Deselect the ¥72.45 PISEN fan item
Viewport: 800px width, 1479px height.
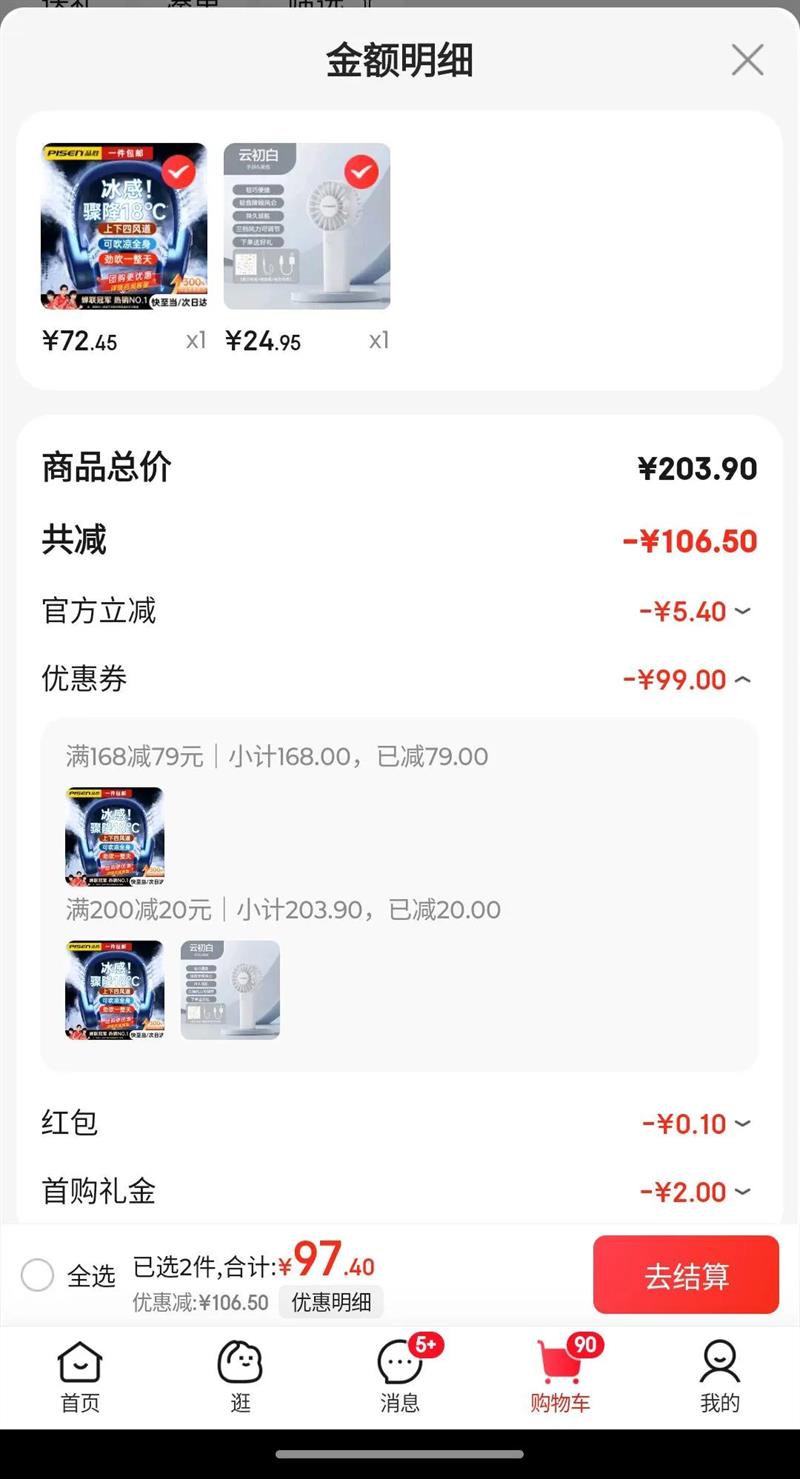[x=178, y=172]
